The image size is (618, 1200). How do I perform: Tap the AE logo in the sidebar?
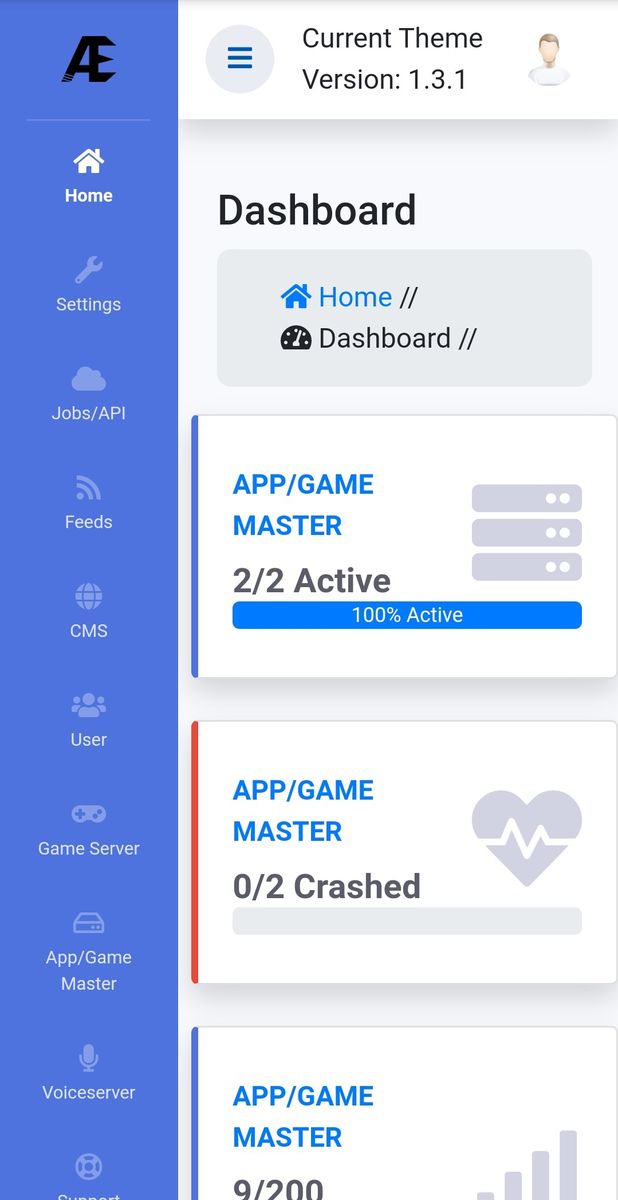point(89,59)
